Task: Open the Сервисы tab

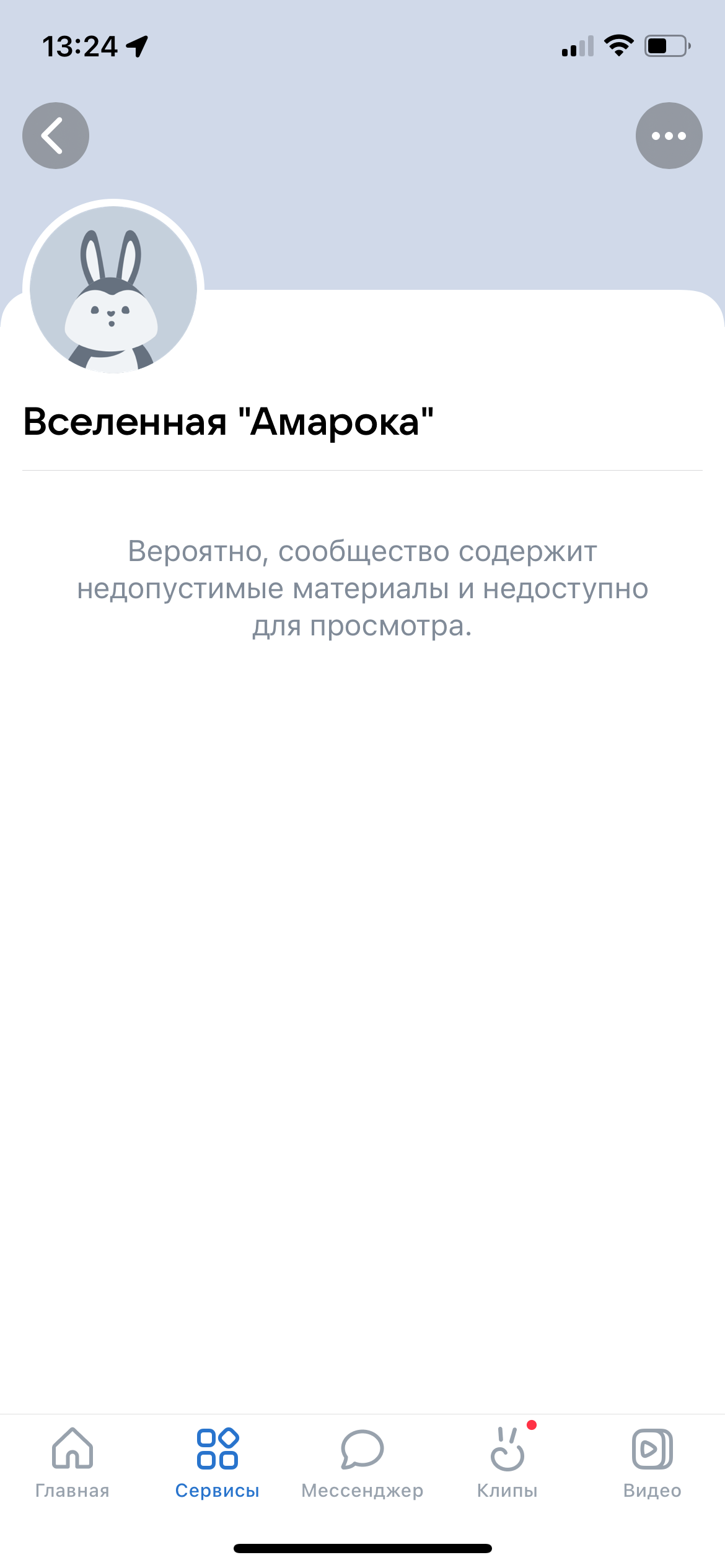Action: (x=217, y=1463)
